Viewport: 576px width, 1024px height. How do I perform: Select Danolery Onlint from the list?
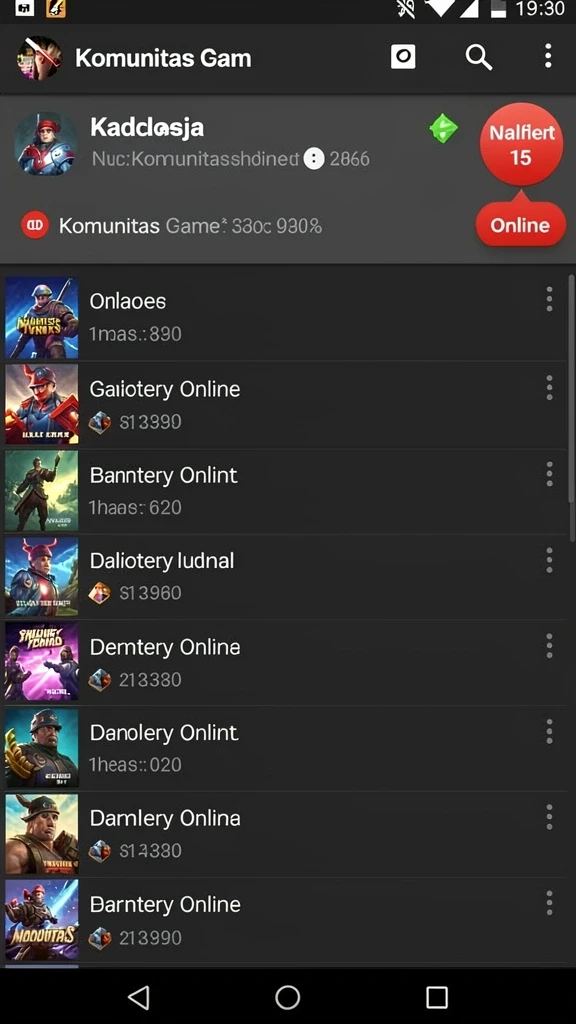point(285,748)
